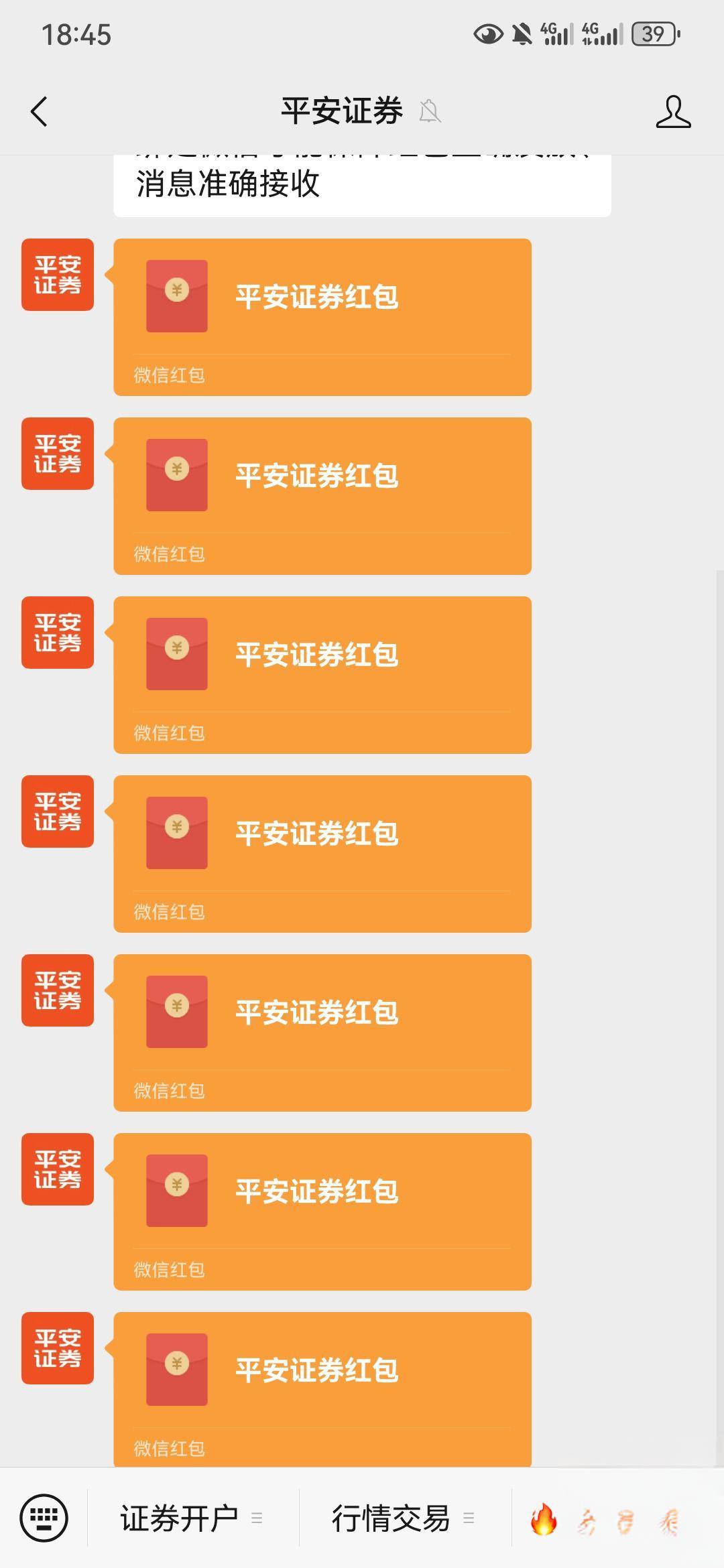This screenshot has width=724, height=1568.
Task: Expand the 证券开户 menu
Action: tap(192, 1518)
